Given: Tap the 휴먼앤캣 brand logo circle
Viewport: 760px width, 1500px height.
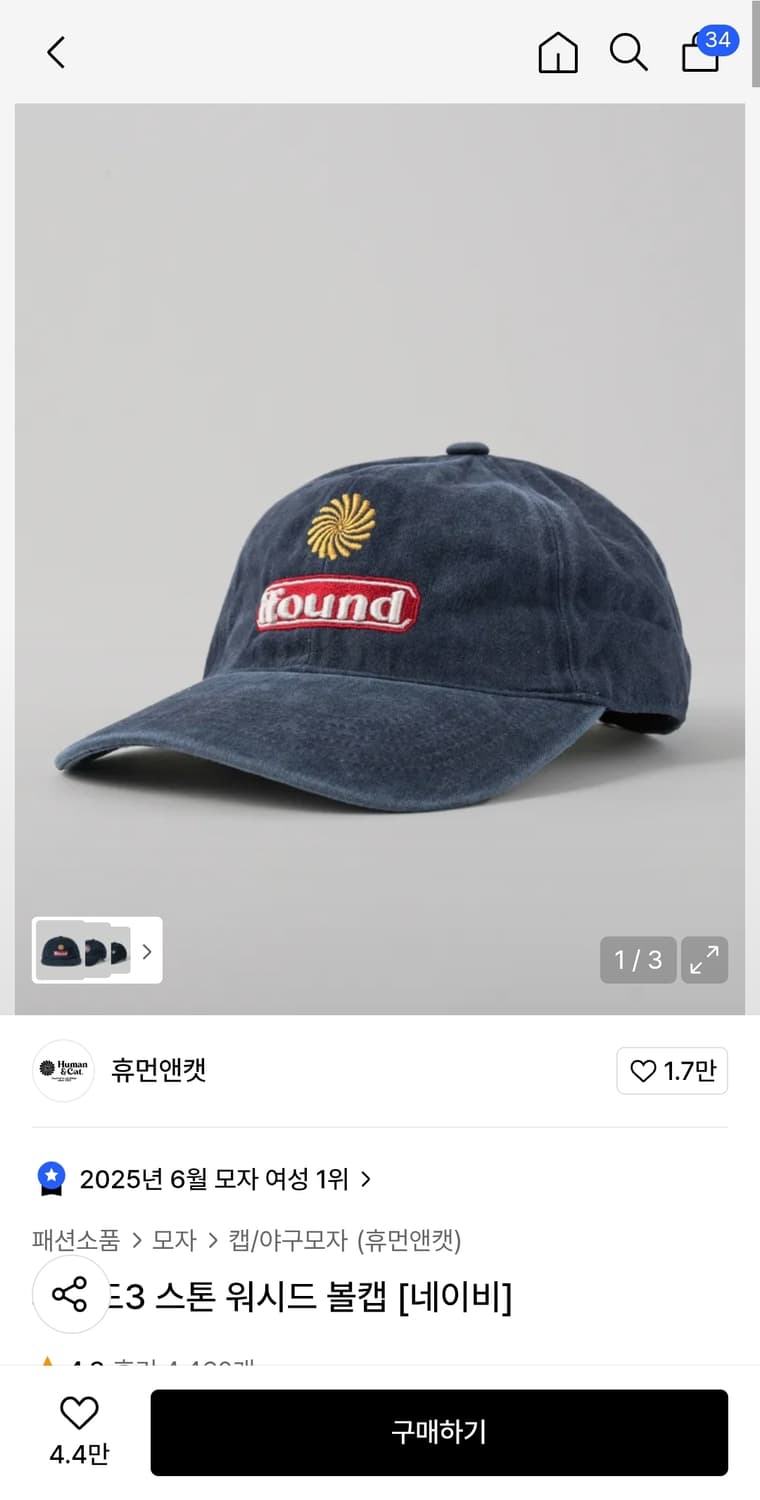Looking at the screenshot, I should (62, 1070).
